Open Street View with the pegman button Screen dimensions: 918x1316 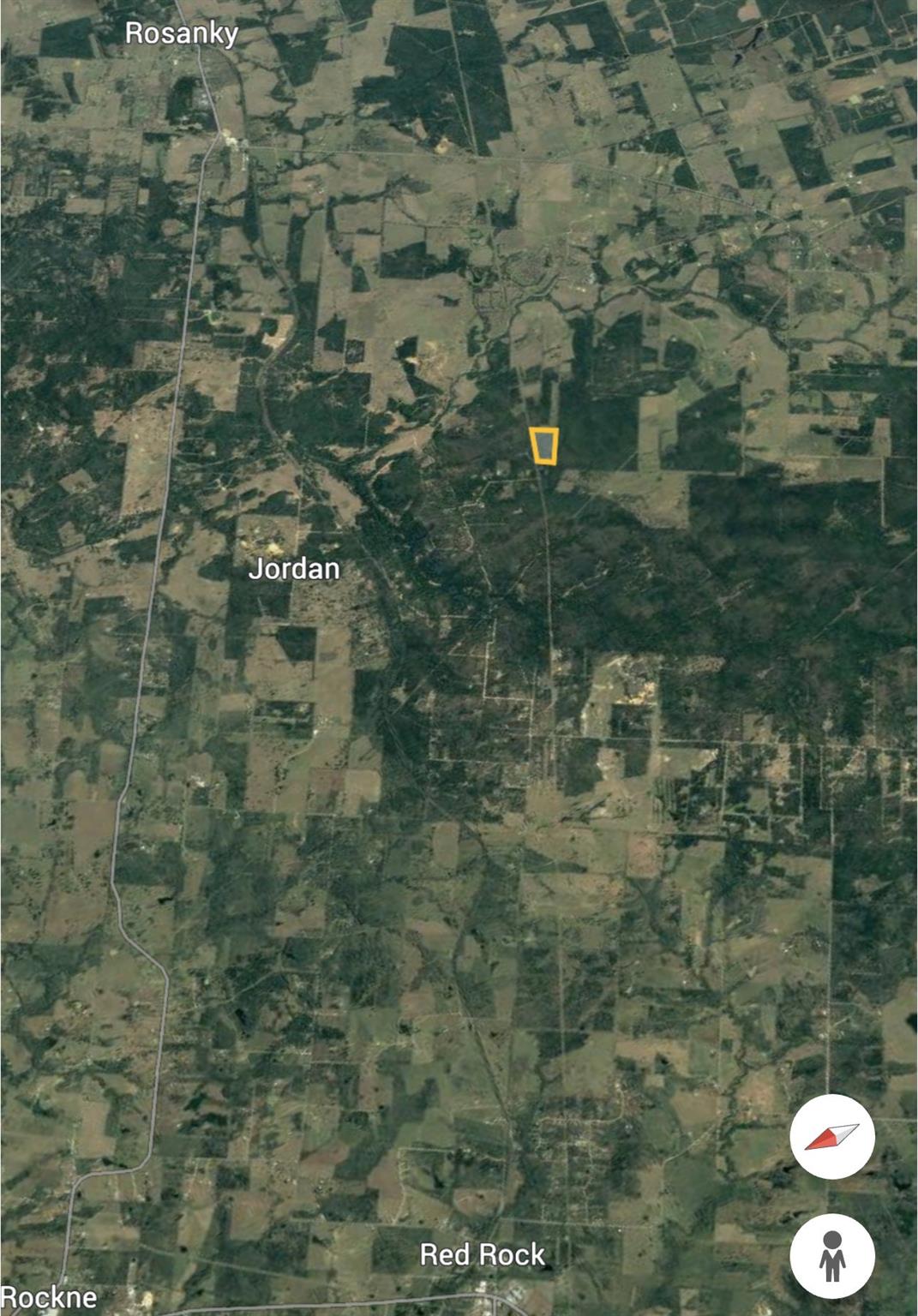[x=831, y=1256]
